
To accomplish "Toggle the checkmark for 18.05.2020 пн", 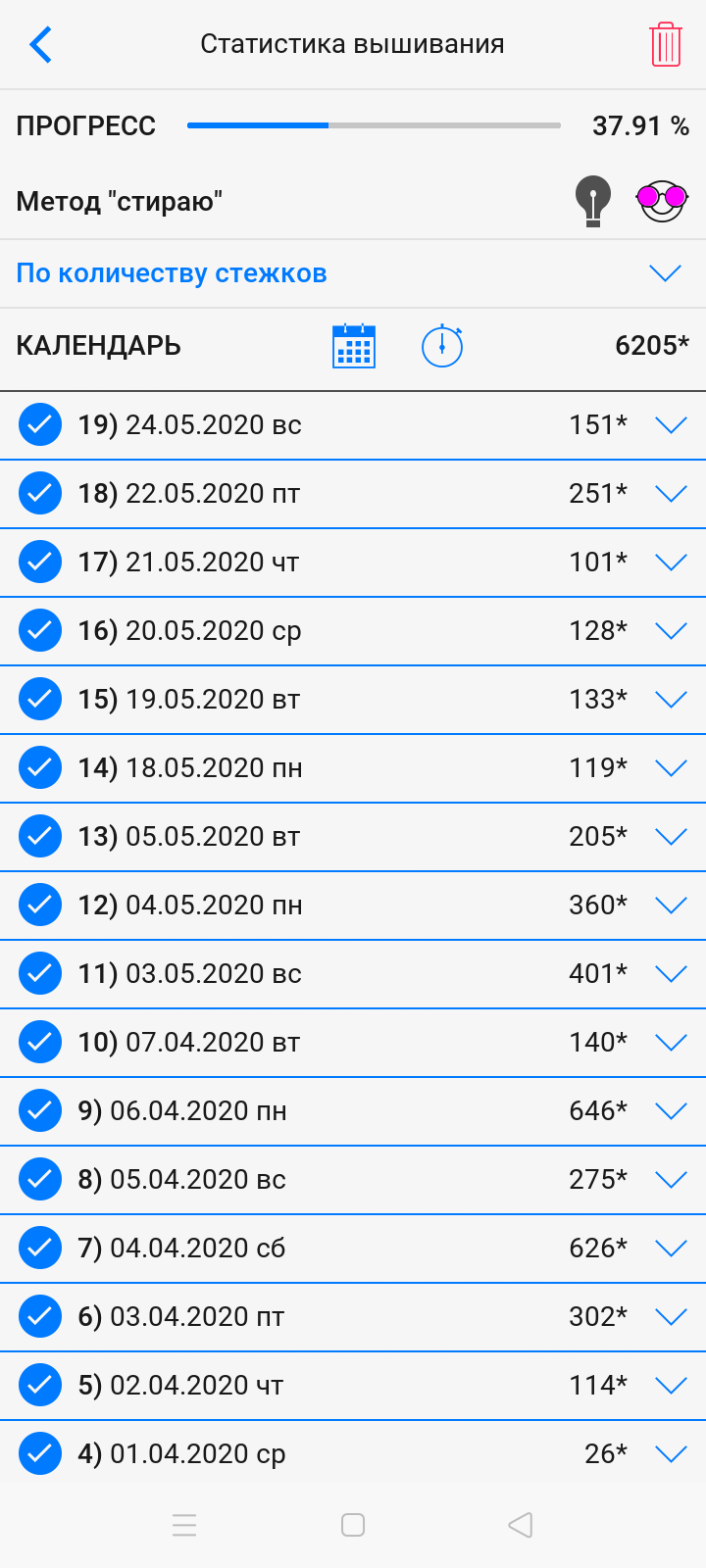I will pyautogui.click(x=40, y=768).
